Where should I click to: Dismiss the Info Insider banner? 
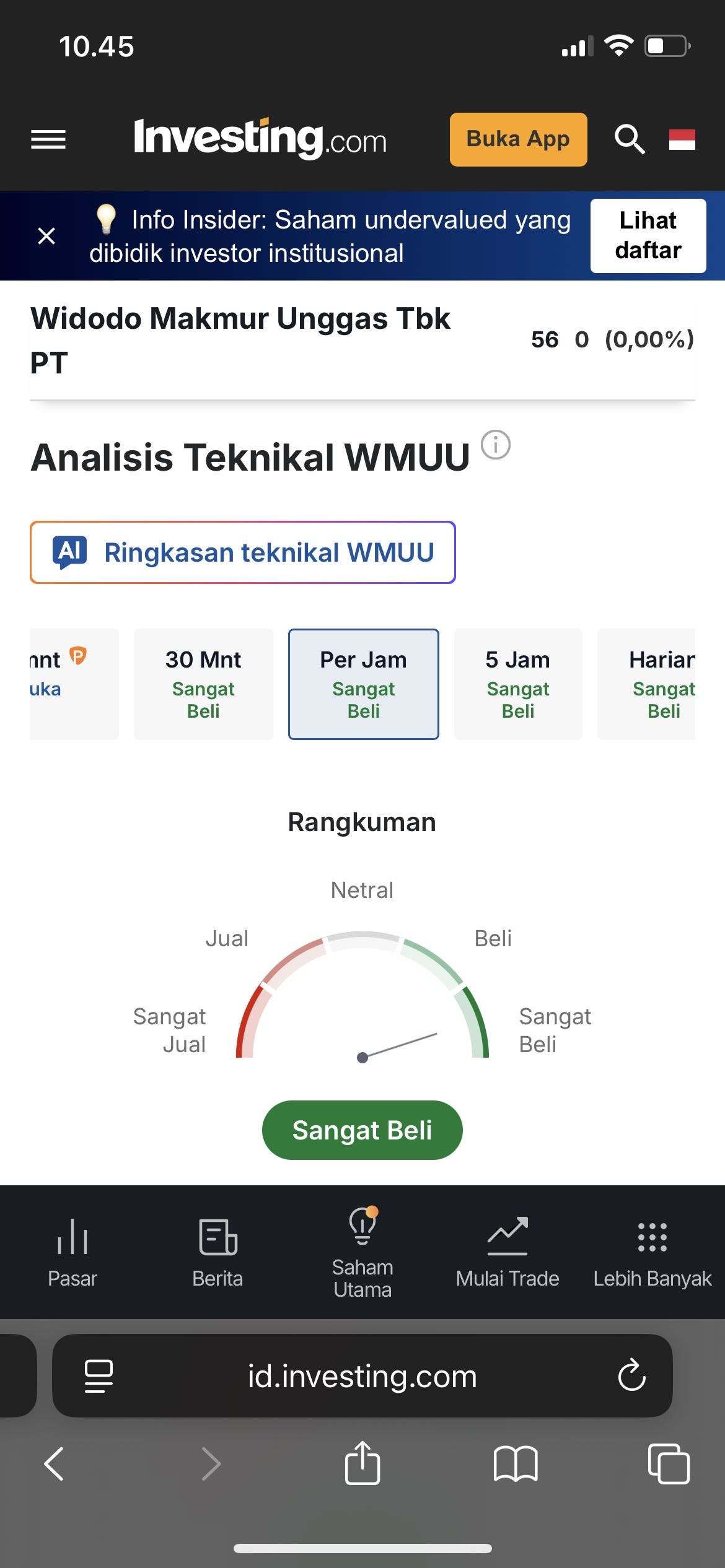point(46,236)
